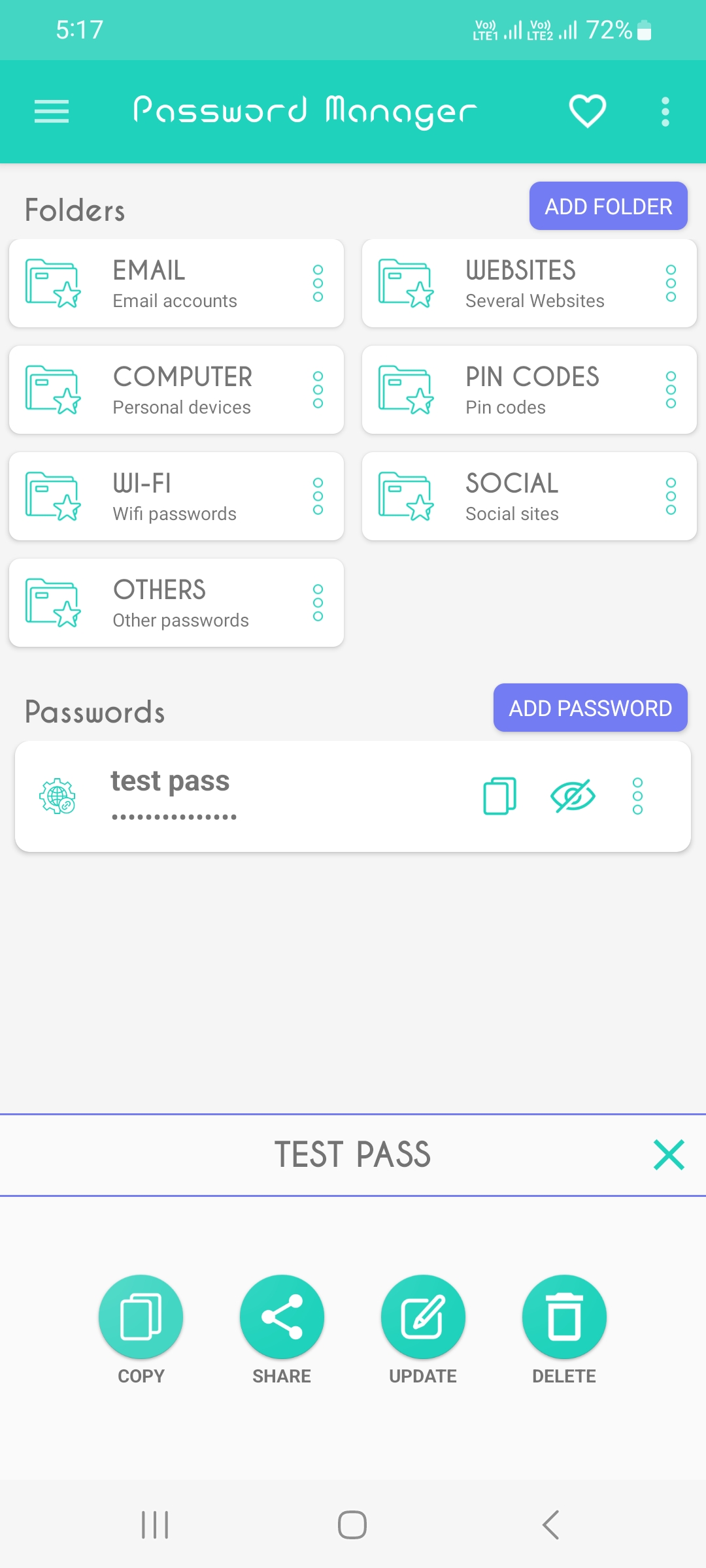Screen dimensions: 706x1568
Task: Open the SOCIAL folder
Action: click(x=529, y=496)
